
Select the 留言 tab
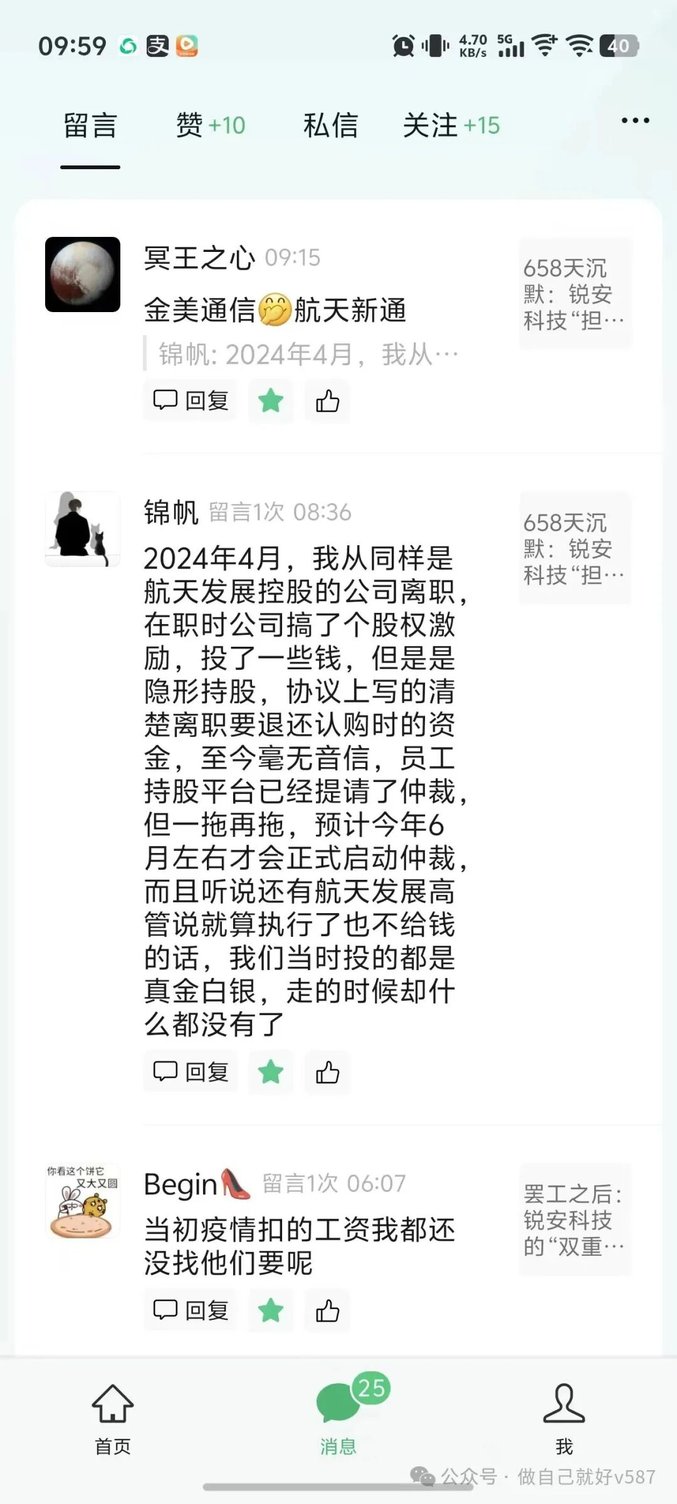click(90, 126)
